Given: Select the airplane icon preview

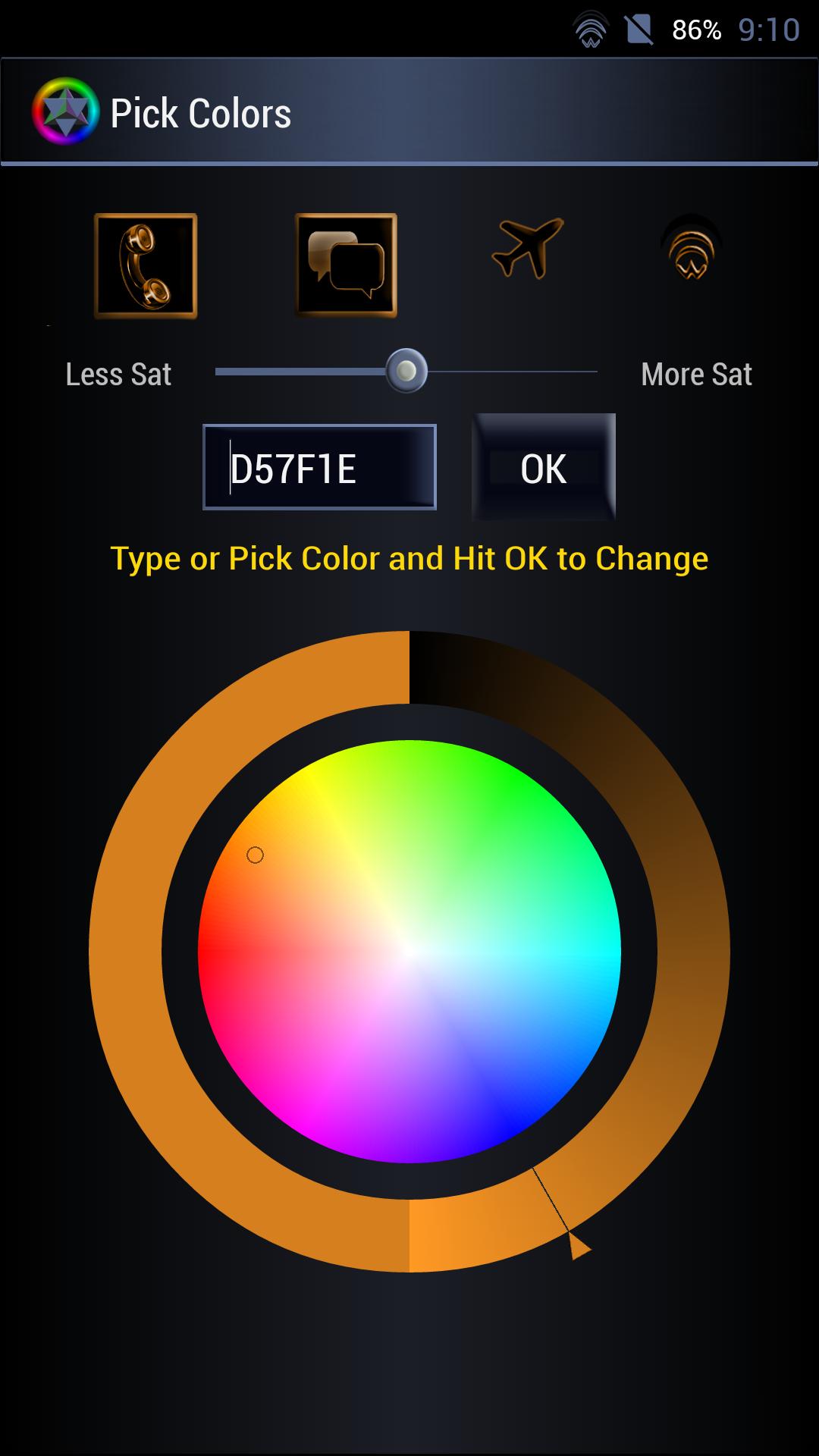Looking at the screenshot, I should [528, 248].
